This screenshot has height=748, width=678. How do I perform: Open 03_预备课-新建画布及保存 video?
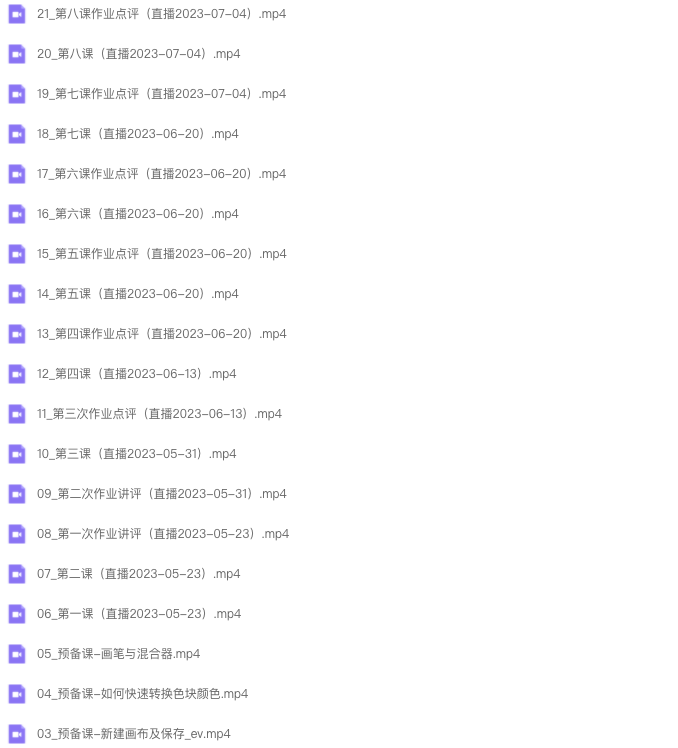coord(133,734)
